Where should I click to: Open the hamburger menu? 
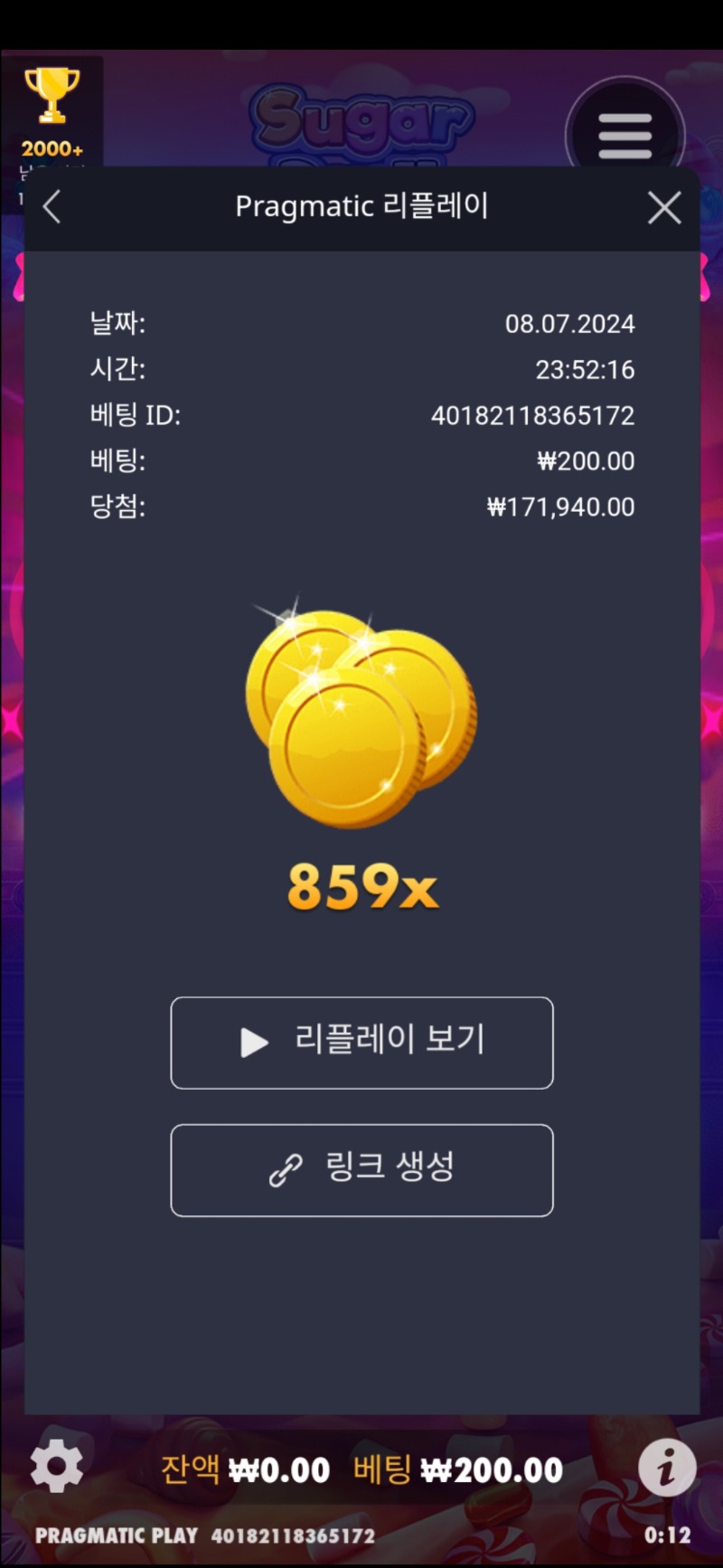[625, 136]
